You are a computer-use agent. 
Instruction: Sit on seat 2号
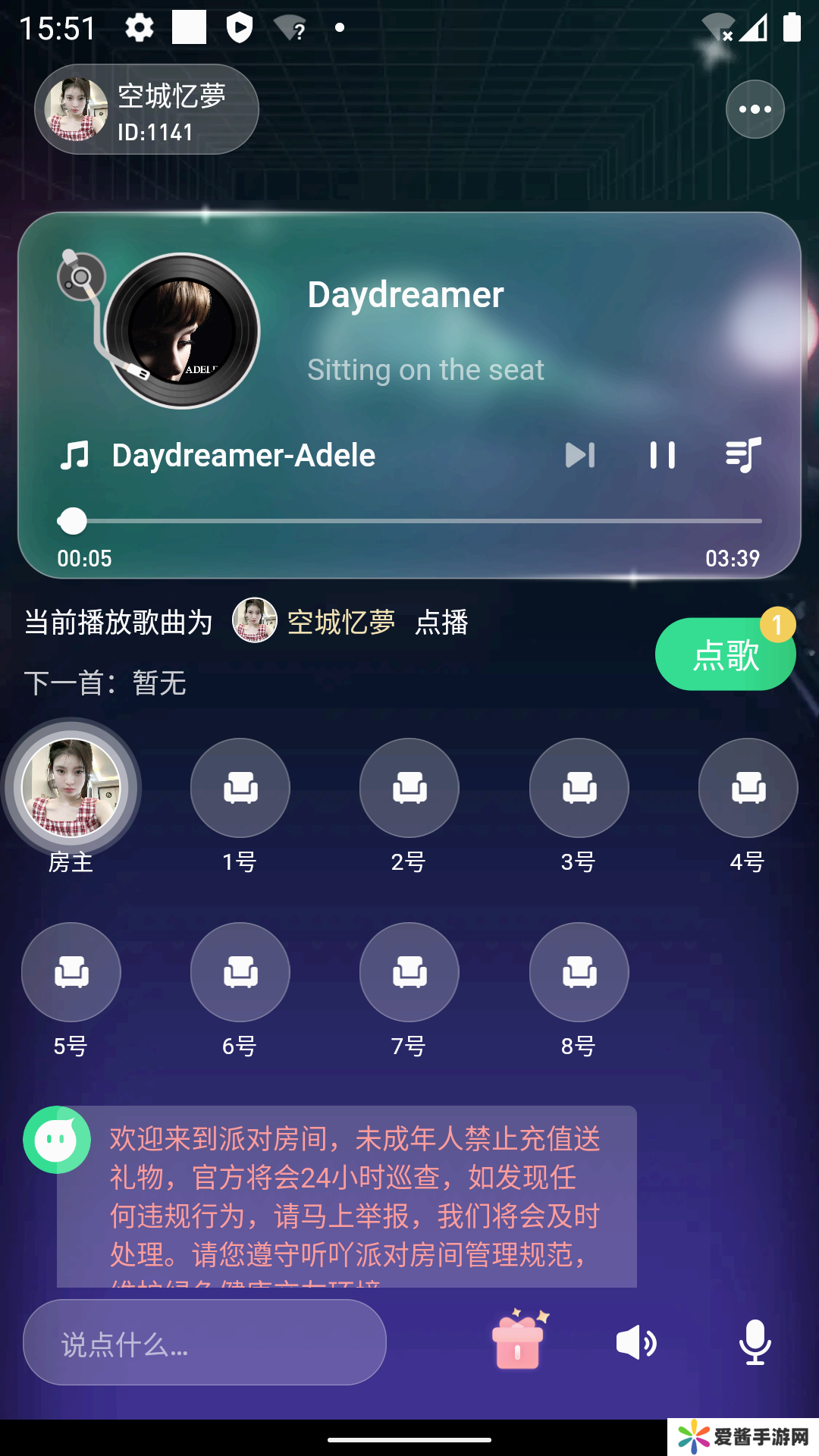pos(409,788)
